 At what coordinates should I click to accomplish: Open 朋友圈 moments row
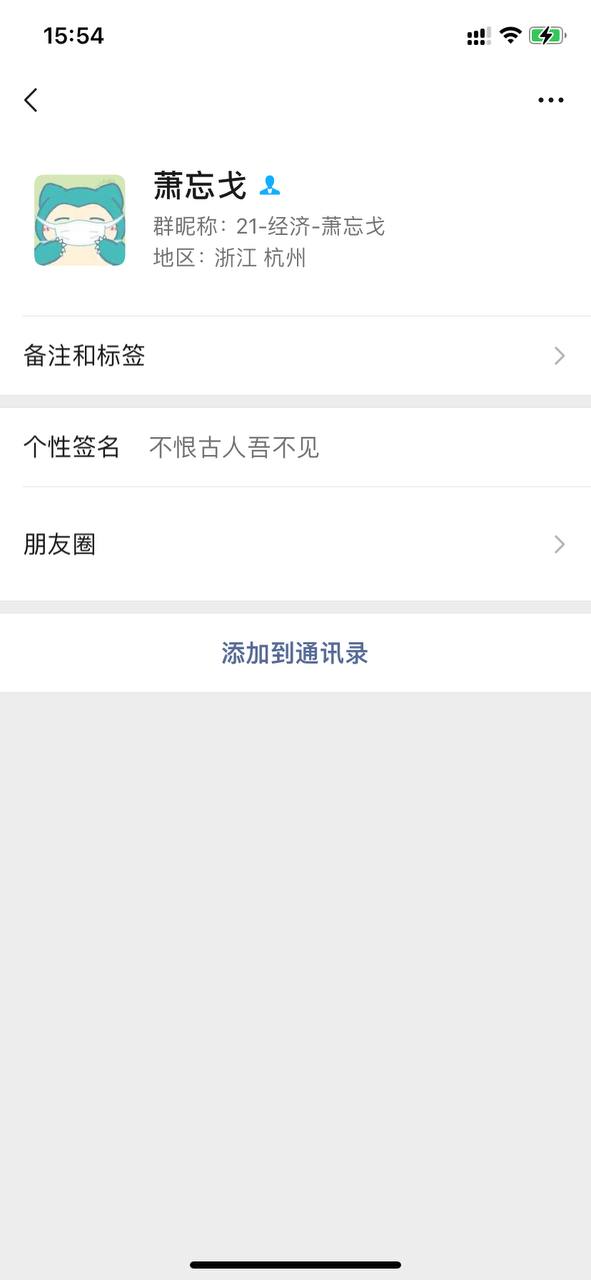[295, 545]
